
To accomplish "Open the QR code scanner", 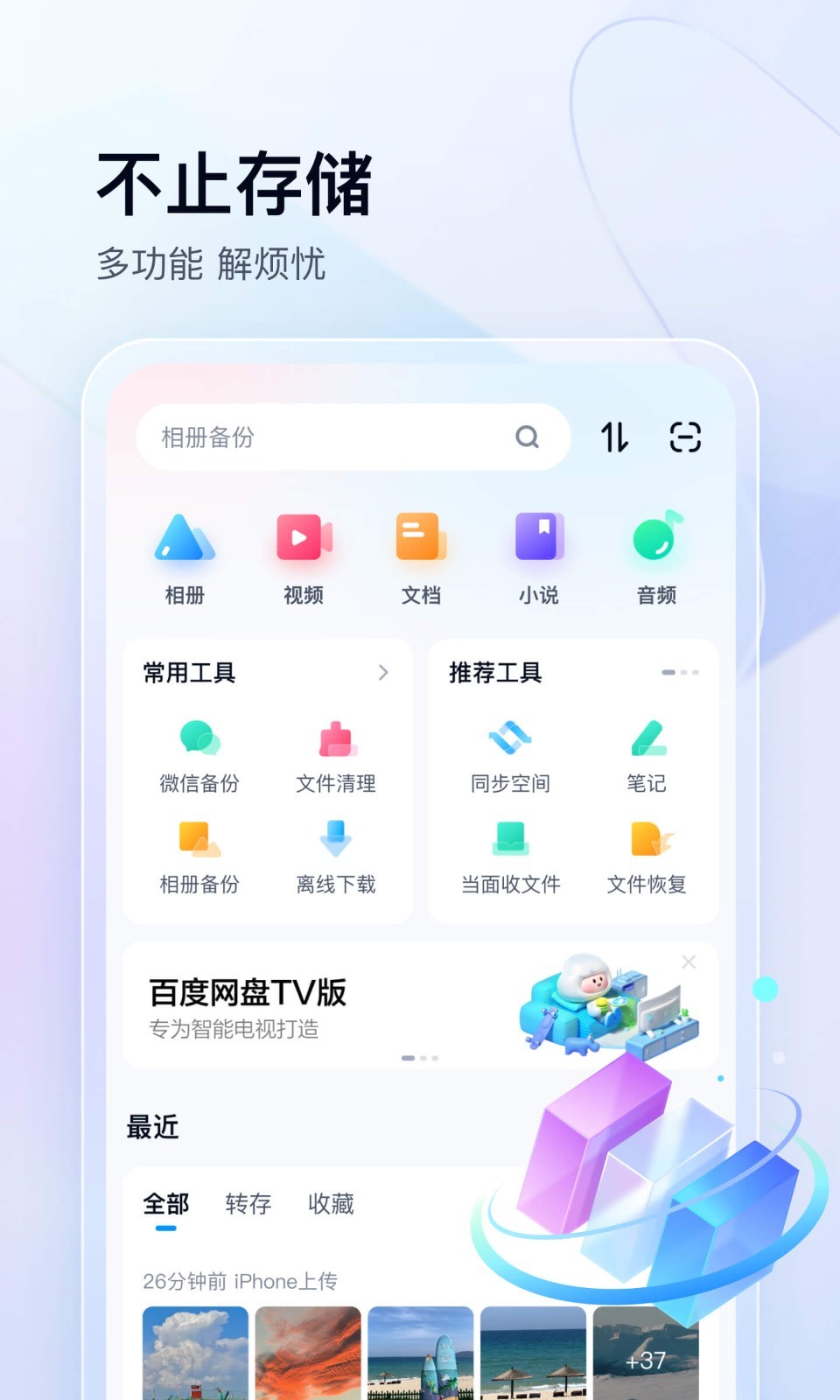I will click(685, 437).
